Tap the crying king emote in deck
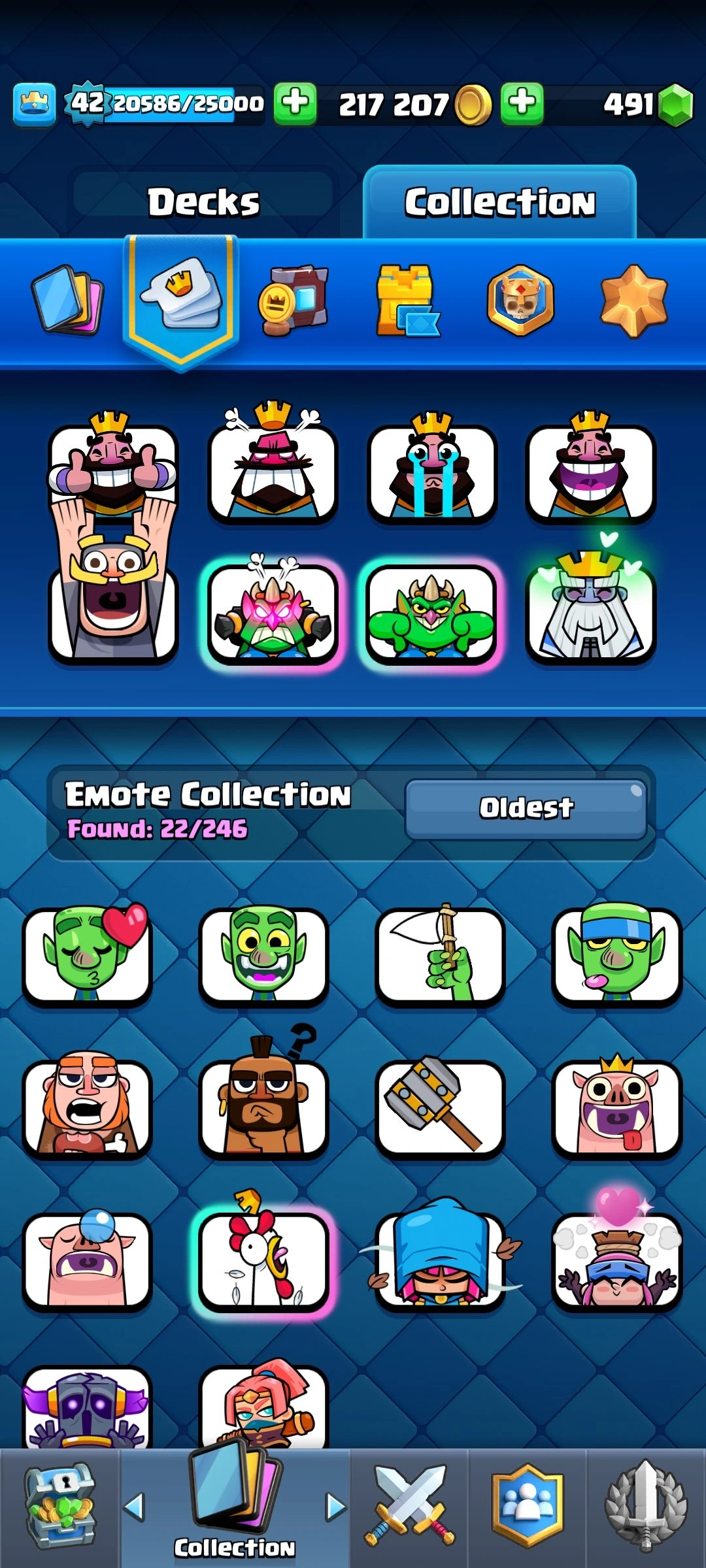 click(432, 472)
